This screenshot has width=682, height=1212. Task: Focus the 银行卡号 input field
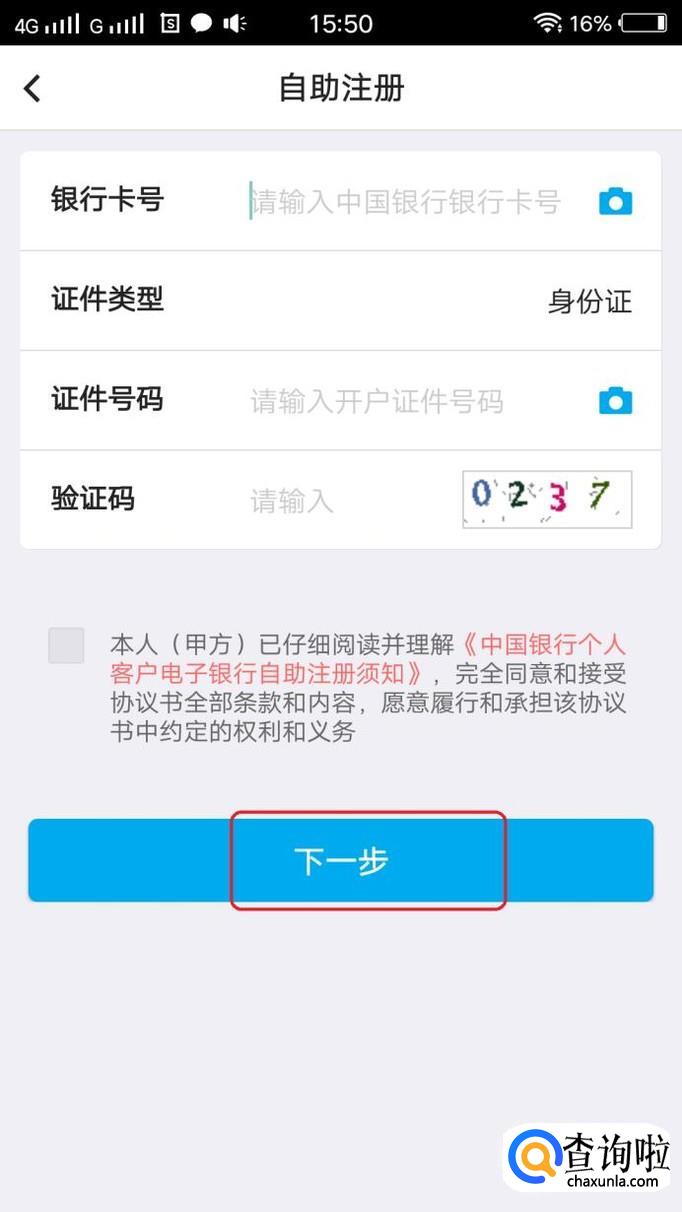pyautogui.click(x=405, y=201)
